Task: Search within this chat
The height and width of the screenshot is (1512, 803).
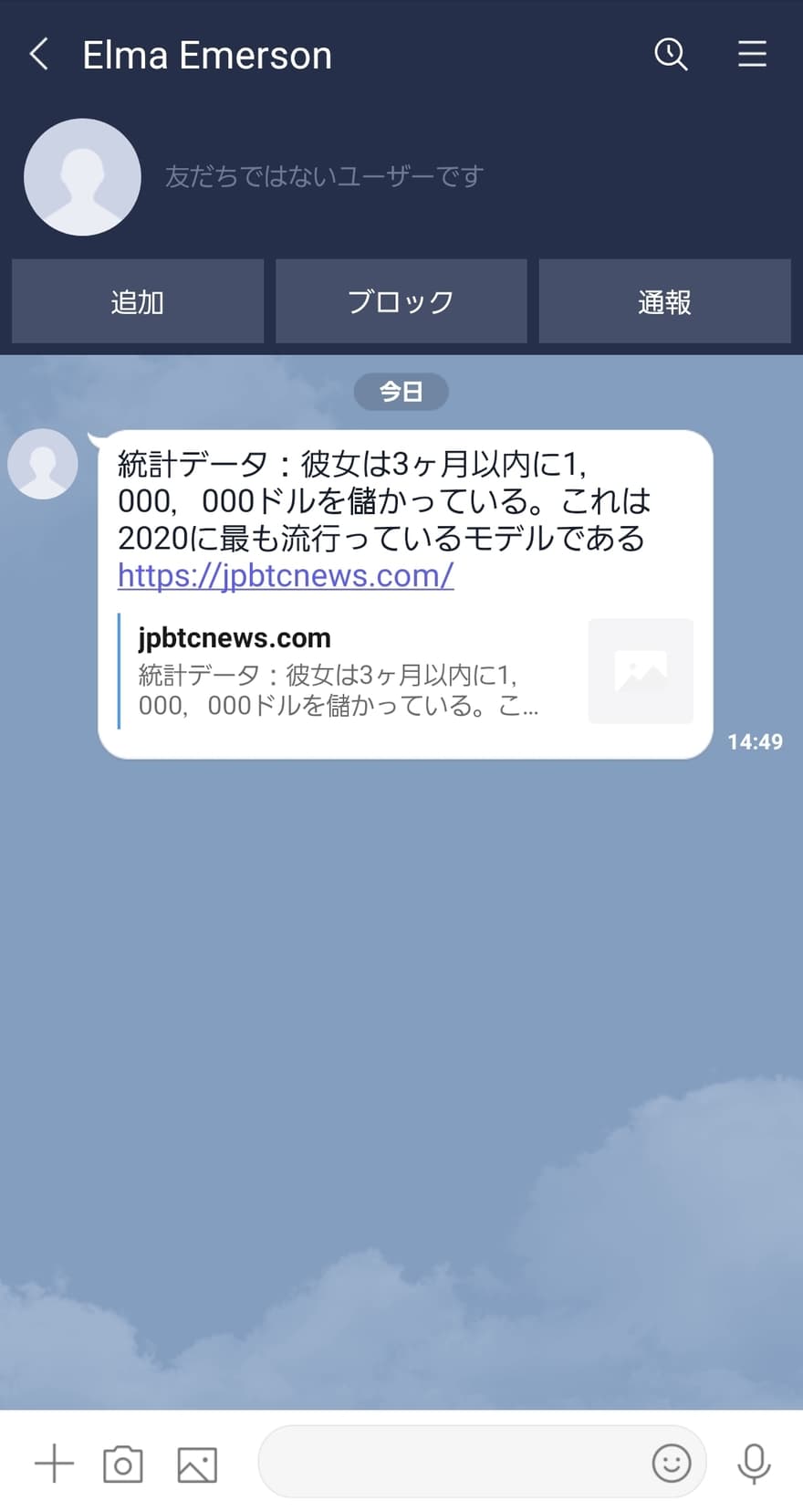Action: [671, 55]
